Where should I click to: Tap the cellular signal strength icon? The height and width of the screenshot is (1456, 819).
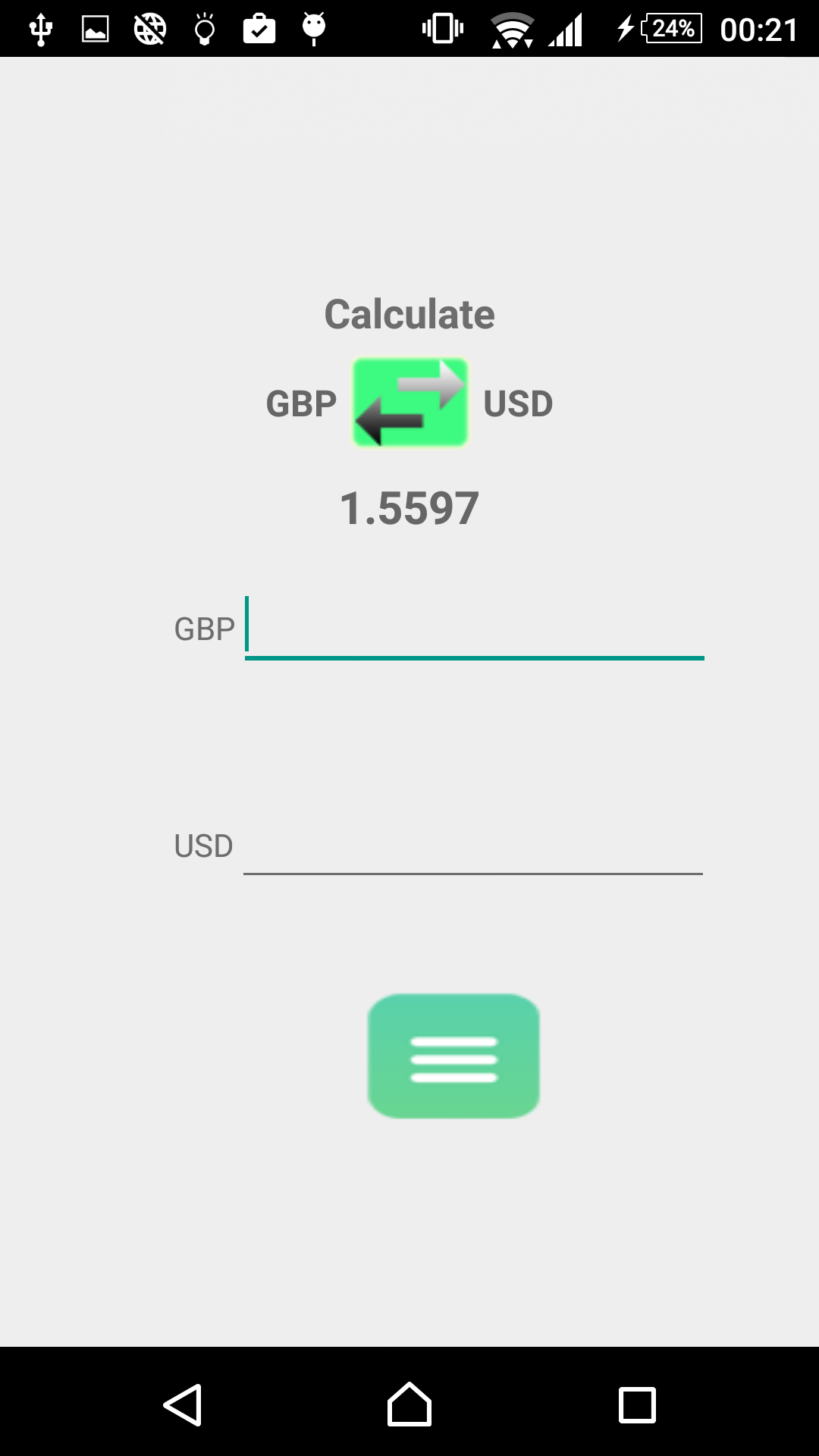[x=565, y=29]
